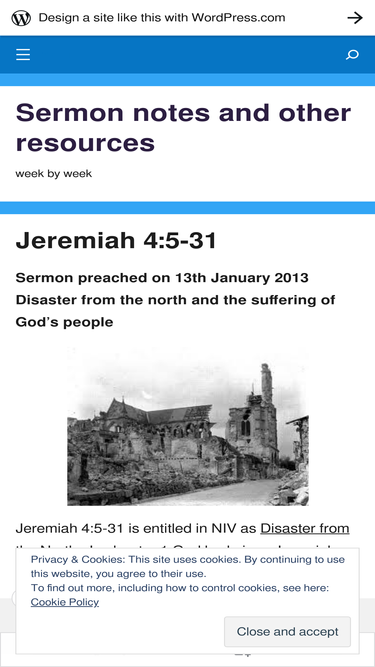Open the ruined church image
The image size is (375, 667).
[188, 427]
